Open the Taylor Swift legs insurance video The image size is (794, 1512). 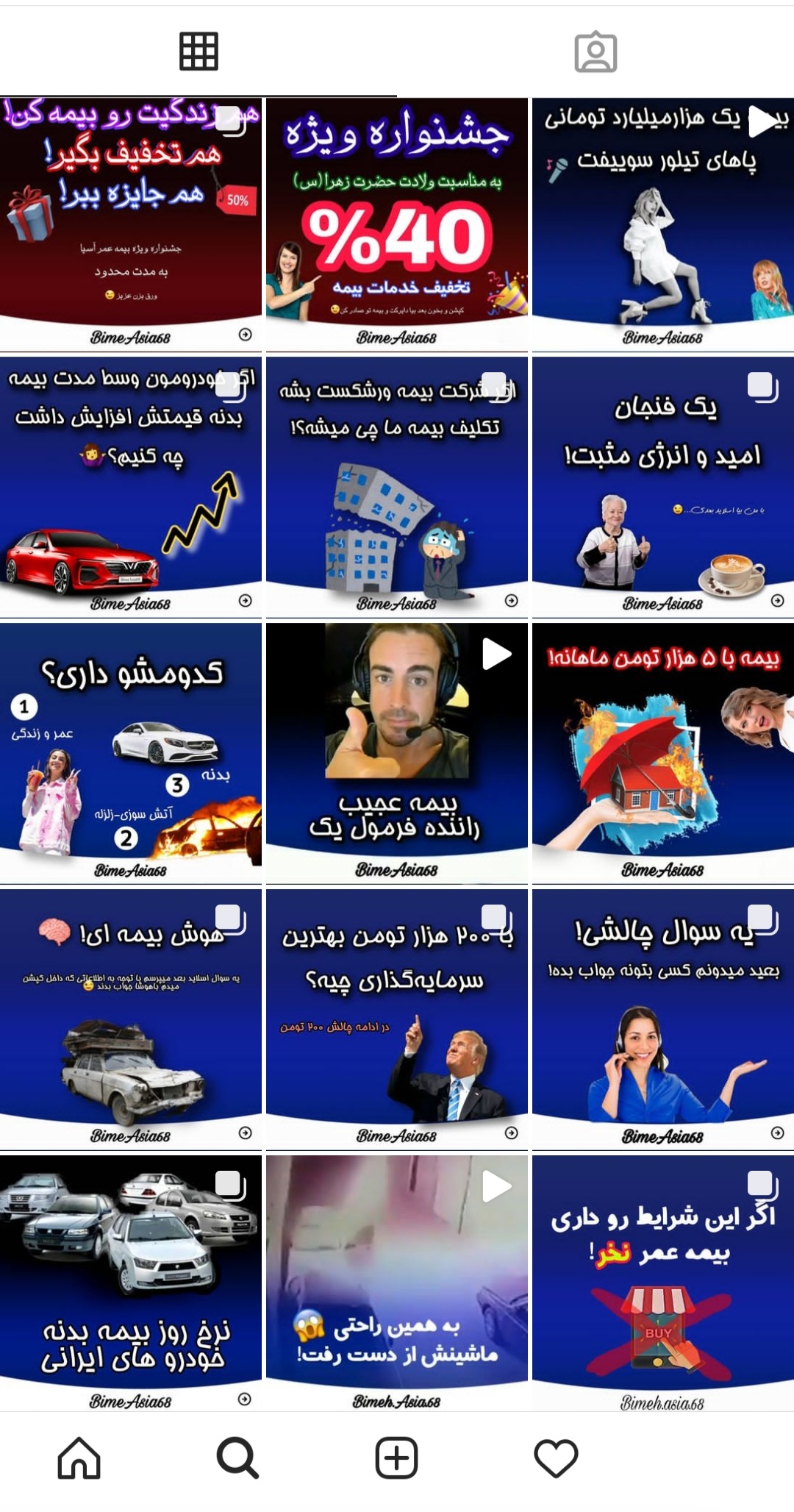click(663, 224)
